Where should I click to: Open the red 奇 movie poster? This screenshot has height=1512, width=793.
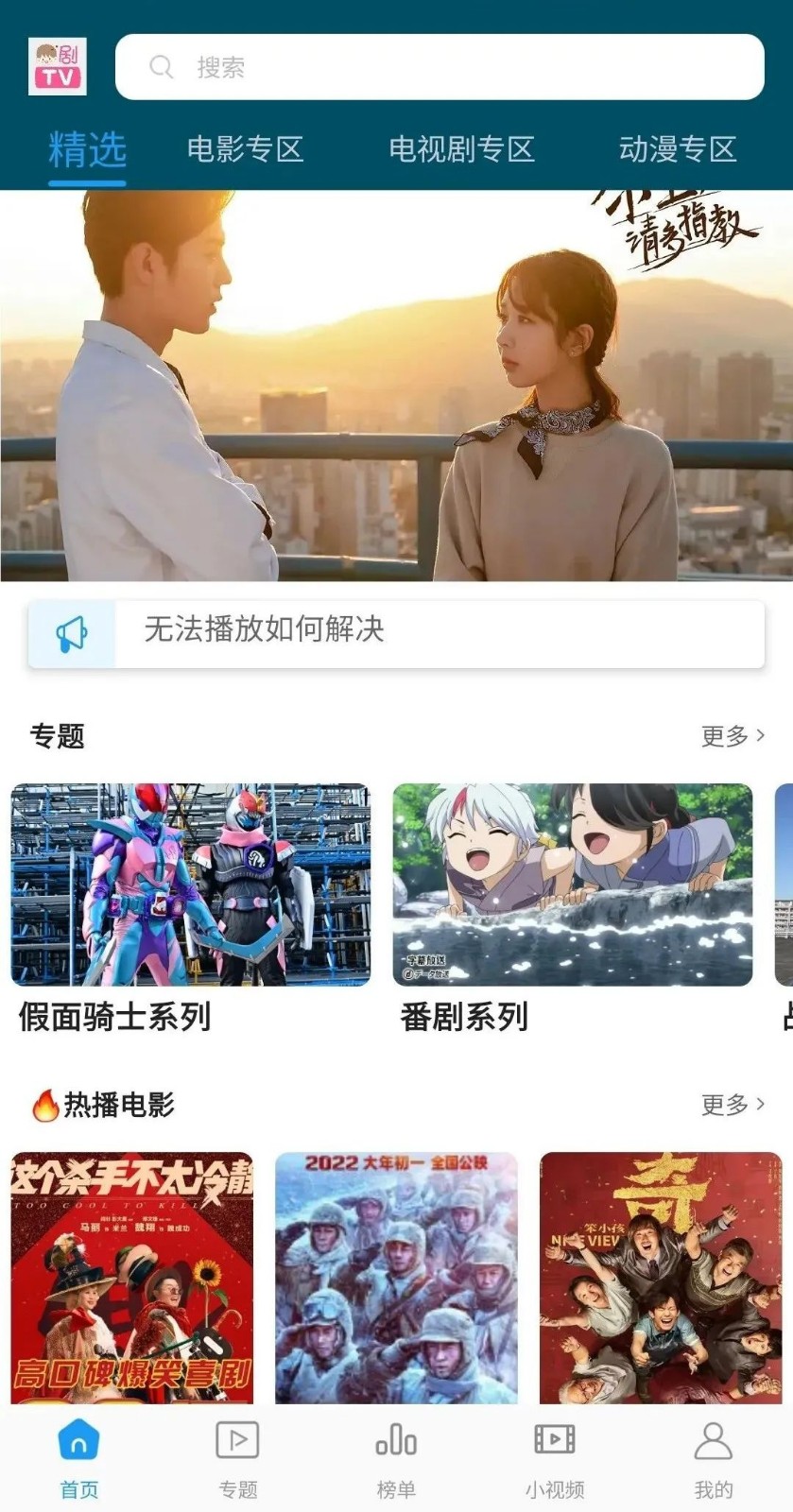pos(661,1278)
